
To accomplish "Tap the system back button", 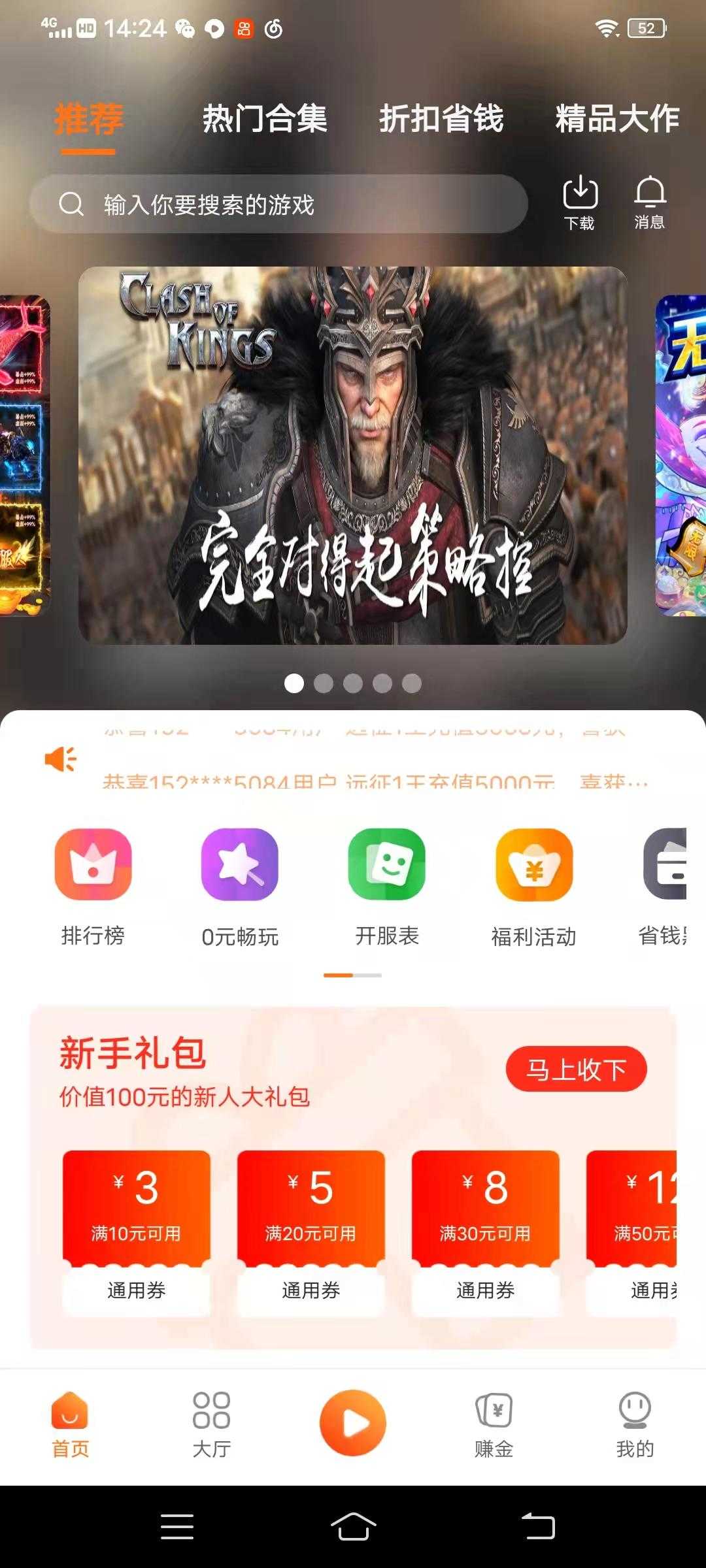I will tap(538, 1527).
